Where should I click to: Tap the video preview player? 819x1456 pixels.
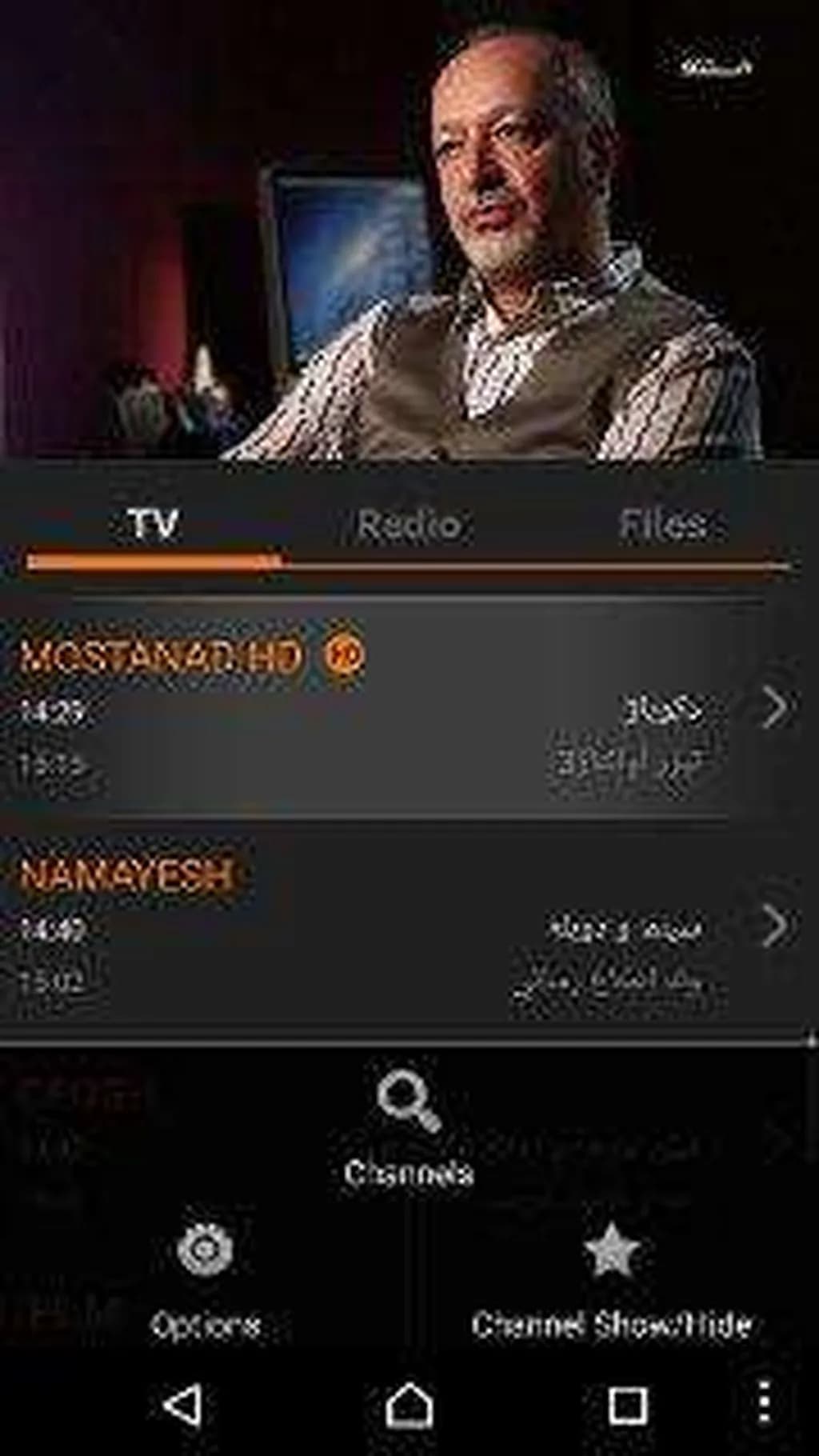[x=409, y=230]
